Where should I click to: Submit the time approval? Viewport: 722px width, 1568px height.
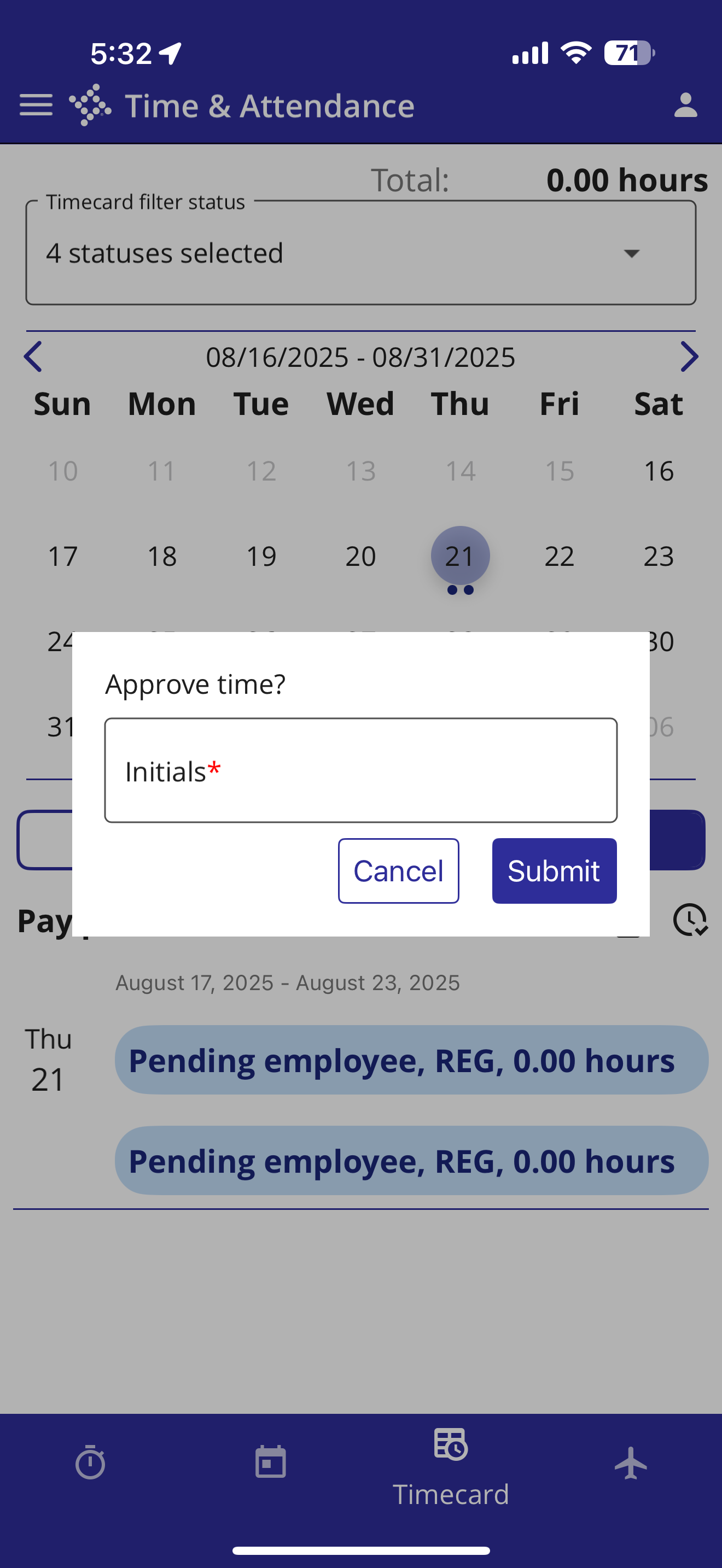point(554,870)
